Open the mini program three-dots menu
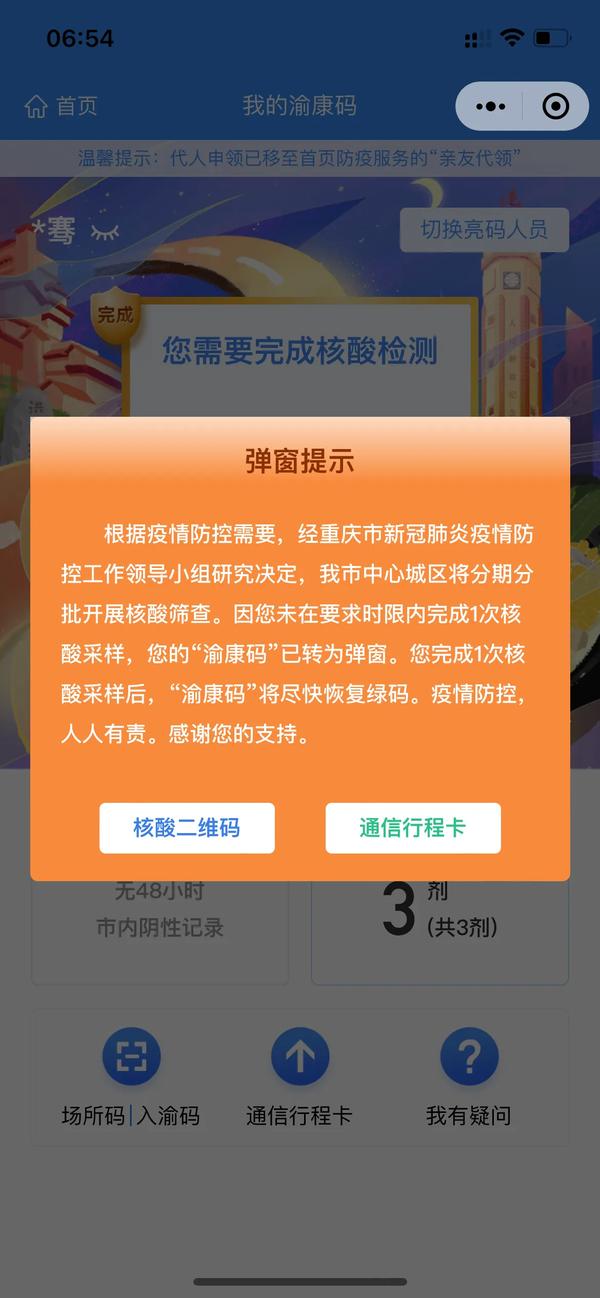This screenshot has height=1298, width=600. tap(490, 106)
